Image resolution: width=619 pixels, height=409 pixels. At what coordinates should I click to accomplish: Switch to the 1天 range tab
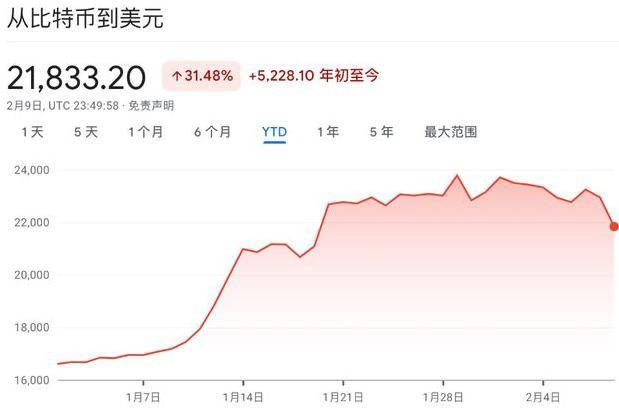point(32,132)
